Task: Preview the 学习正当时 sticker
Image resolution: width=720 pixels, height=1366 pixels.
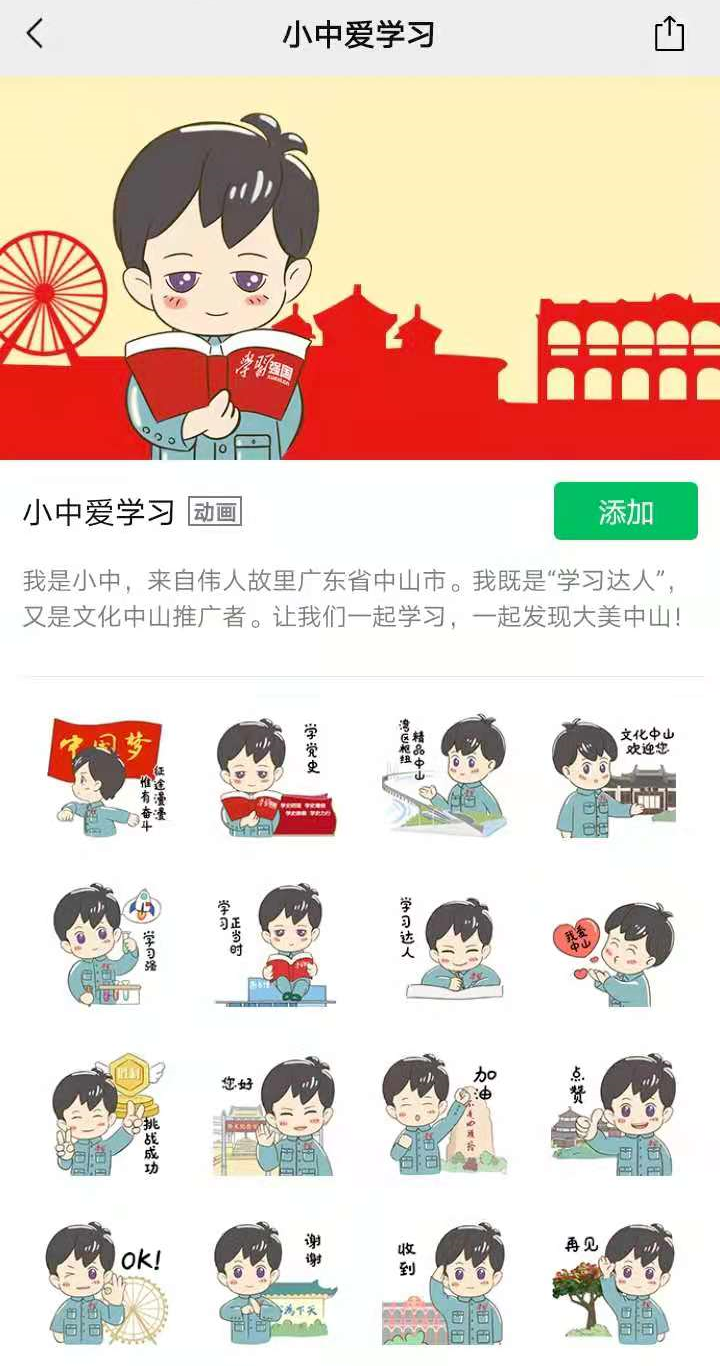Action: (276, 945)
